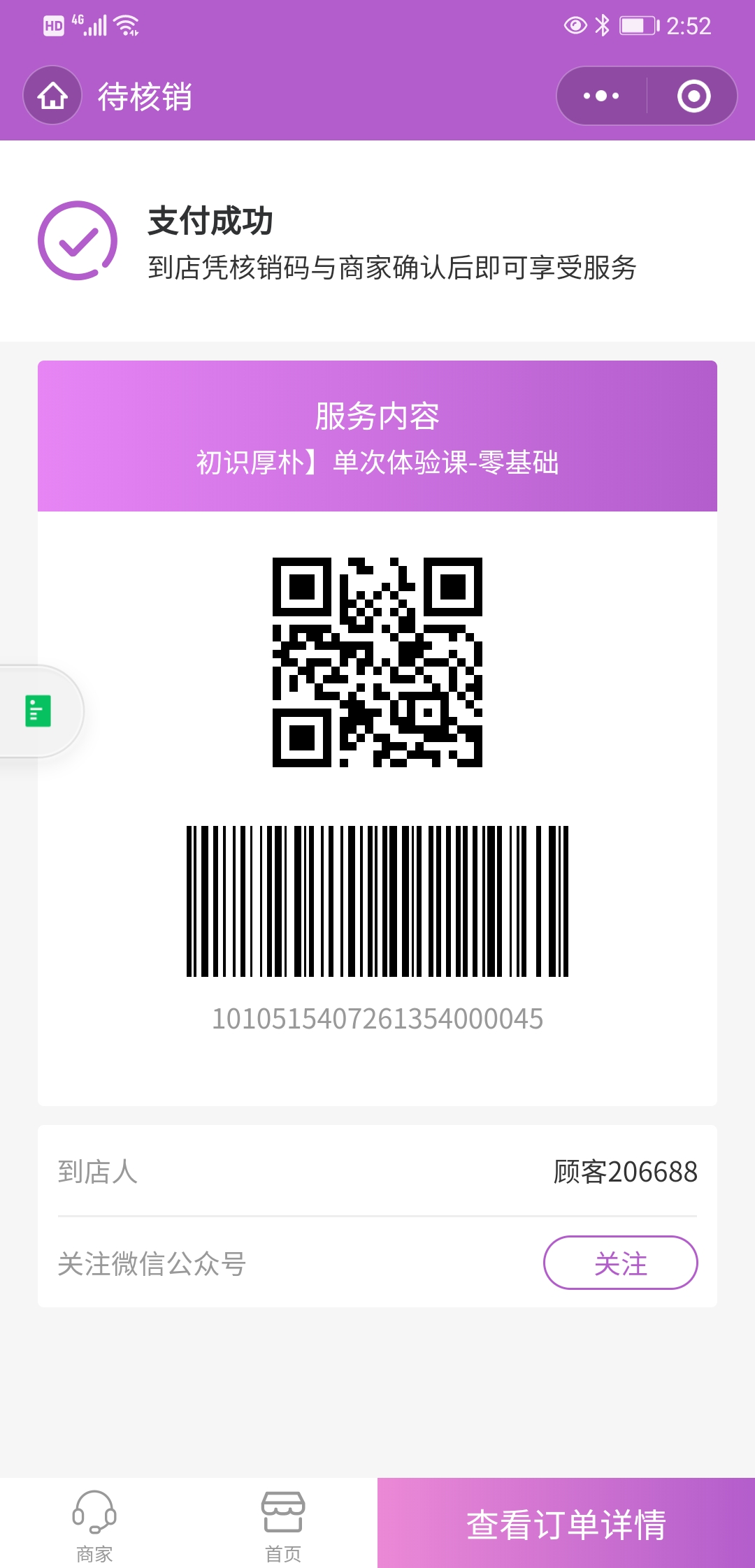Open the green floating document icon
Screen dimensions: 755x1568
pos(38,711)
